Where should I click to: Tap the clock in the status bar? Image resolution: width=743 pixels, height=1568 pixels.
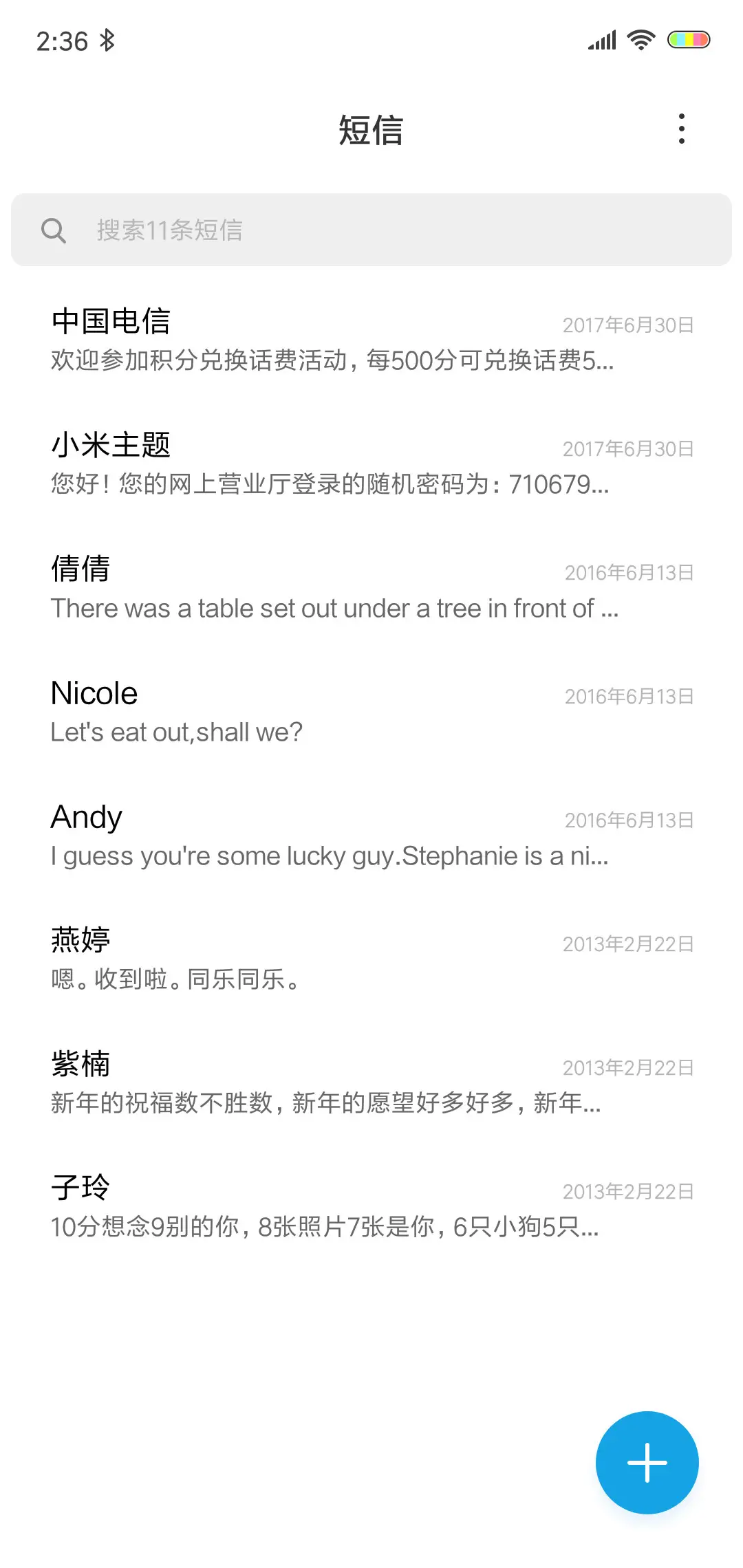(x=61, y=40)
